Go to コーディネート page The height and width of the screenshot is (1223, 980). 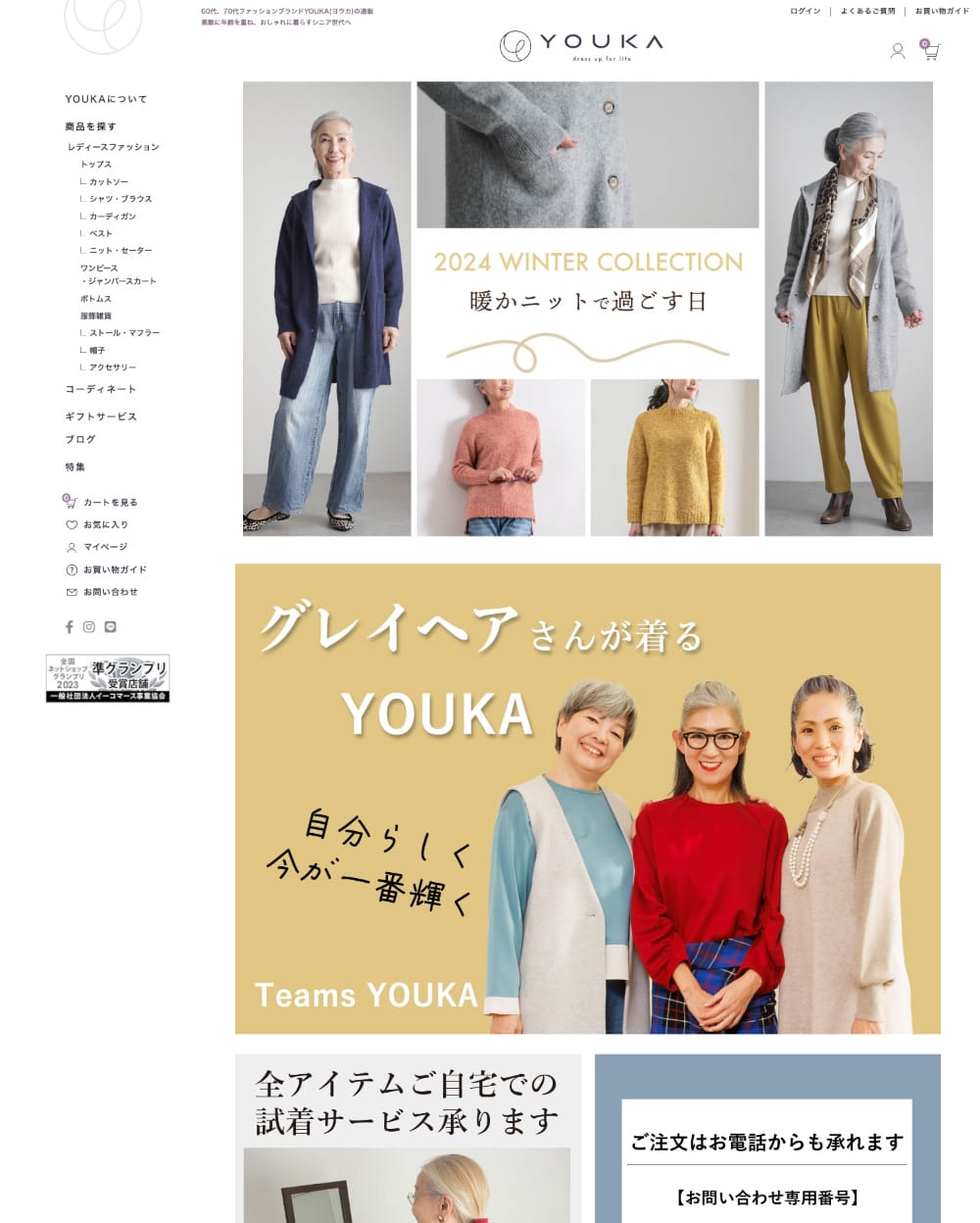(x=101, y=389)
